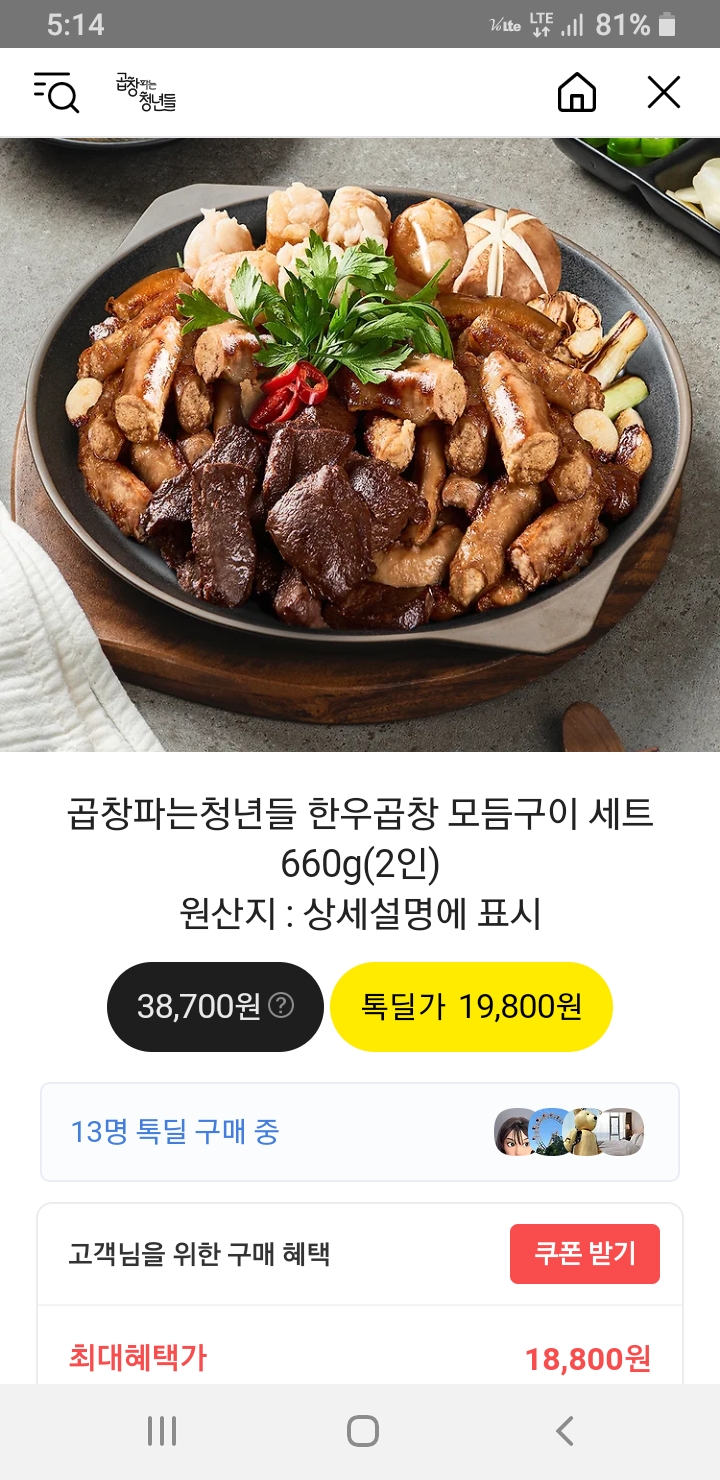Tap the 38,700원 regular price button

(215, 1006)
